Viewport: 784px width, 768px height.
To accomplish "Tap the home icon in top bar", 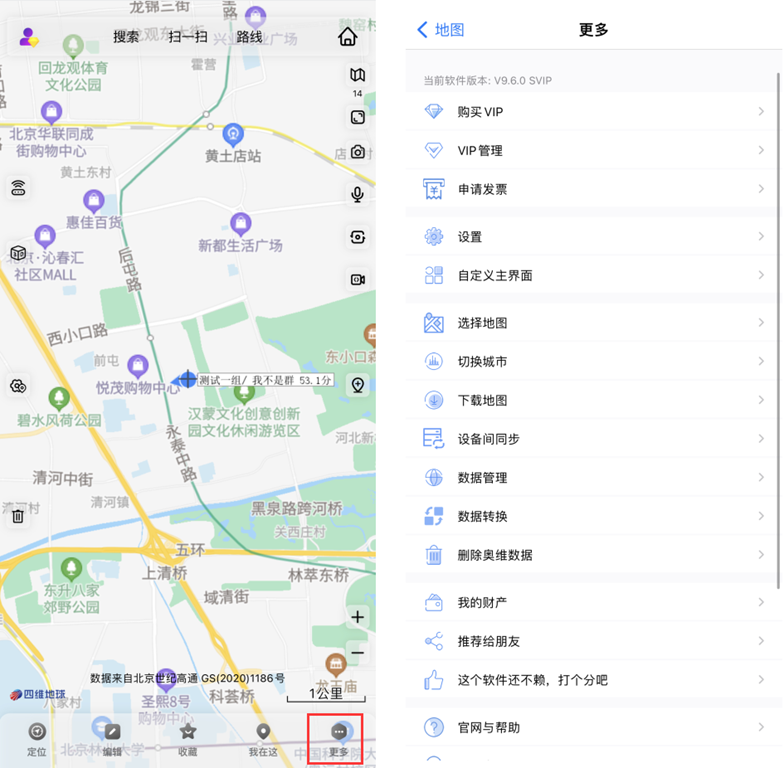I will point(347,37).
